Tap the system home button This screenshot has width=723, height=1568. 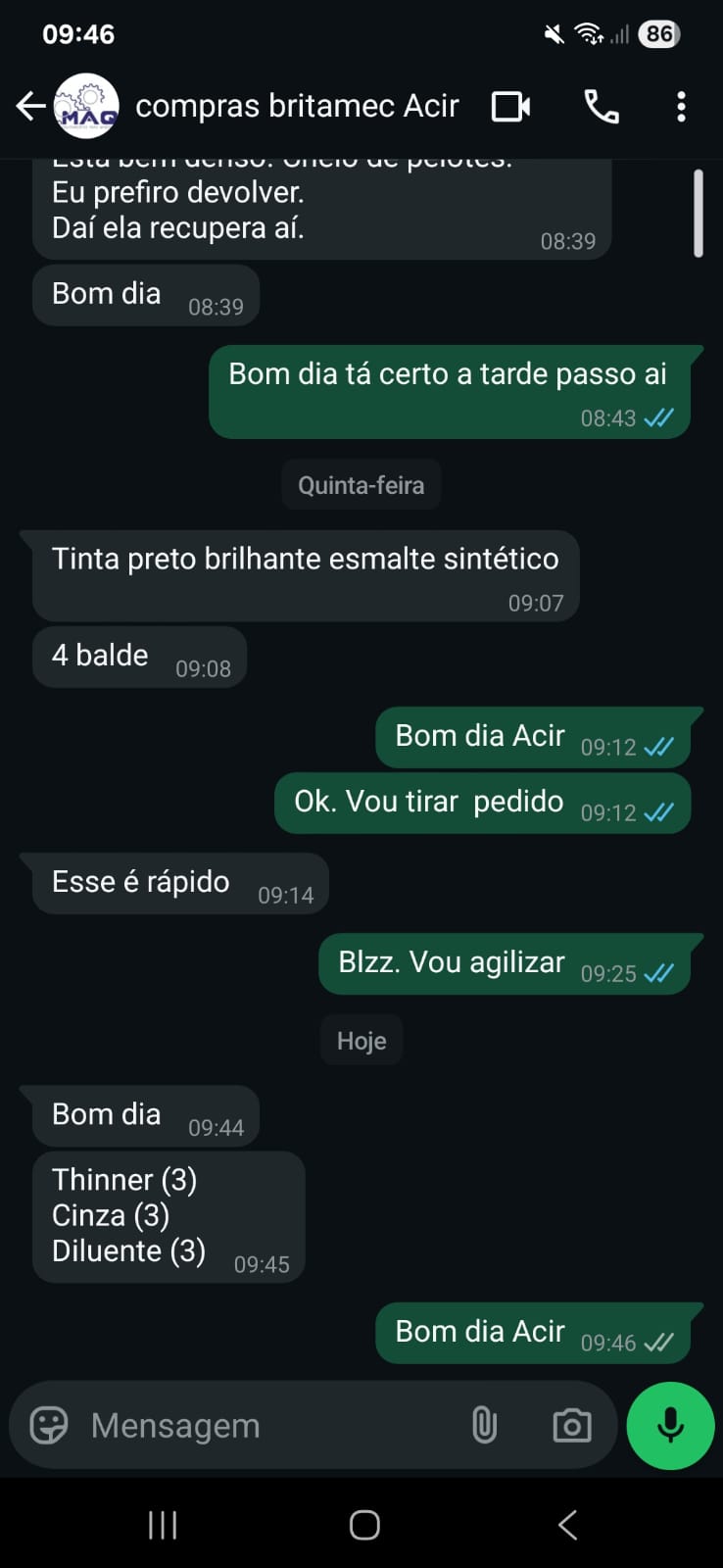pos(364,1525)
